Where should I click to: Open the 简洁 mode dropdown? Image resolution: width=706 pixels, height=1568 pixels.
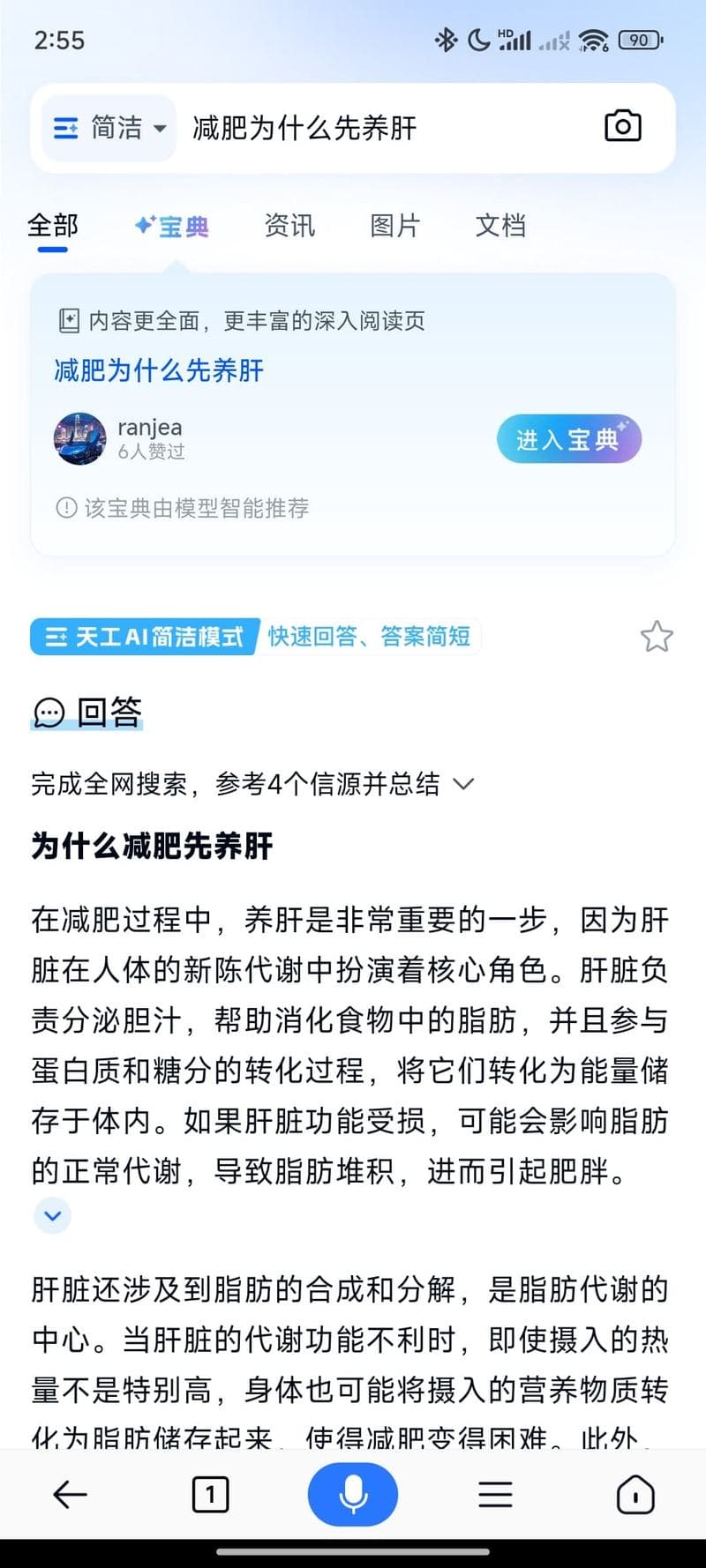point(109,128)
